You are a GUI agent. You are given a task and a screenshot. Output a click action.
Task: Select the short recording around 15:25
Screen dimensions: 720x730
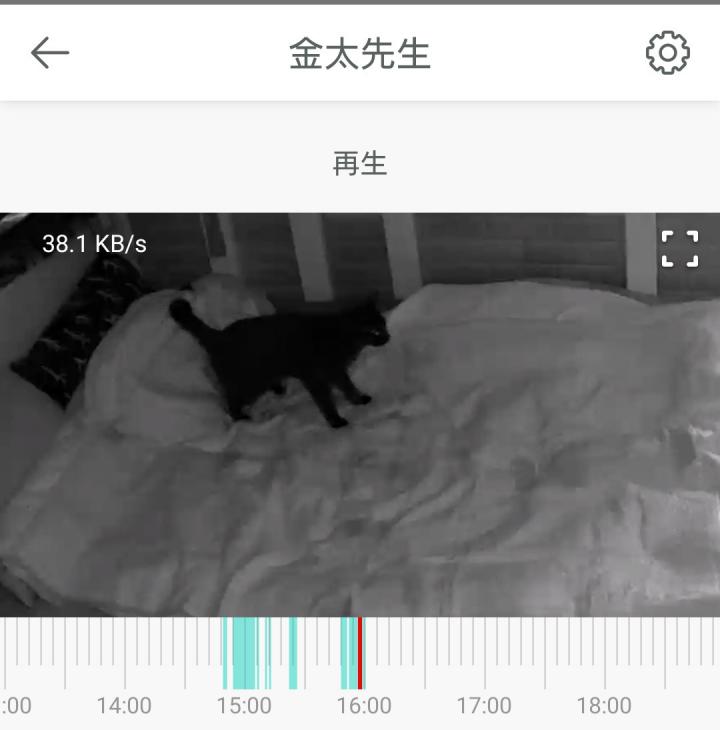click(293, 653)
